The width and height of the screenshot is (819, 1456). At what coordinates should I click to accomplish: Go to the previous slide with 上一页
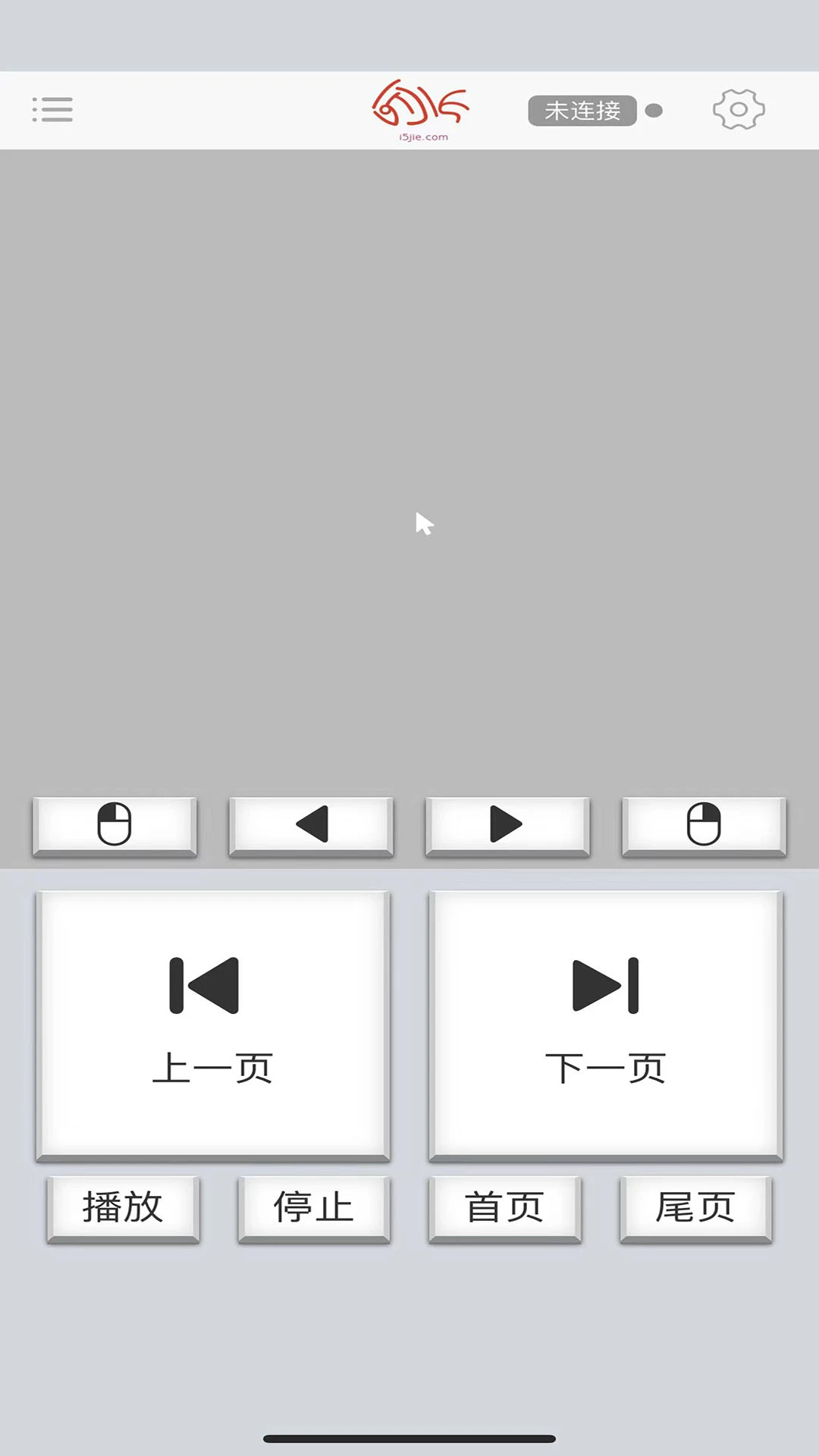click(213, 1024)
